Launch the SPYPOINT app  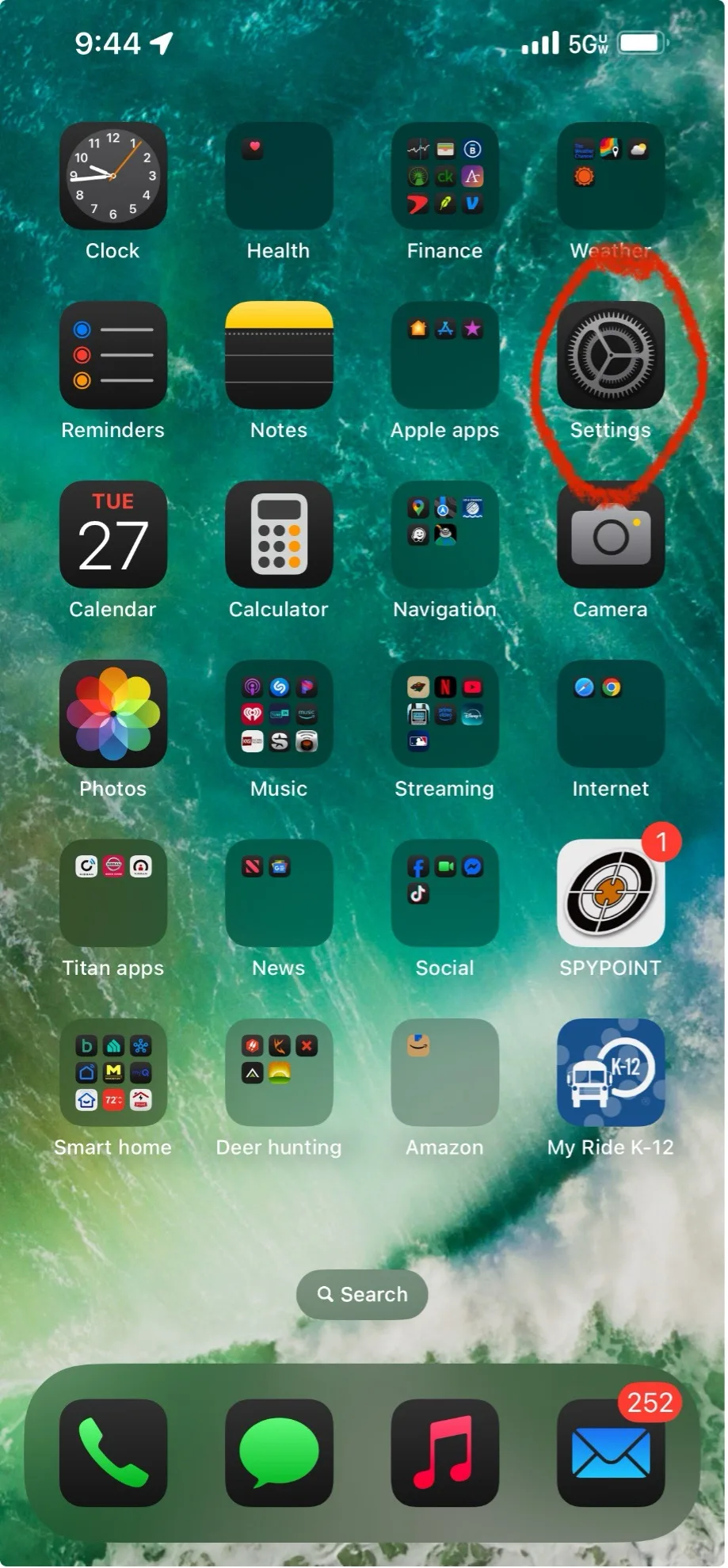click(610, 893)
